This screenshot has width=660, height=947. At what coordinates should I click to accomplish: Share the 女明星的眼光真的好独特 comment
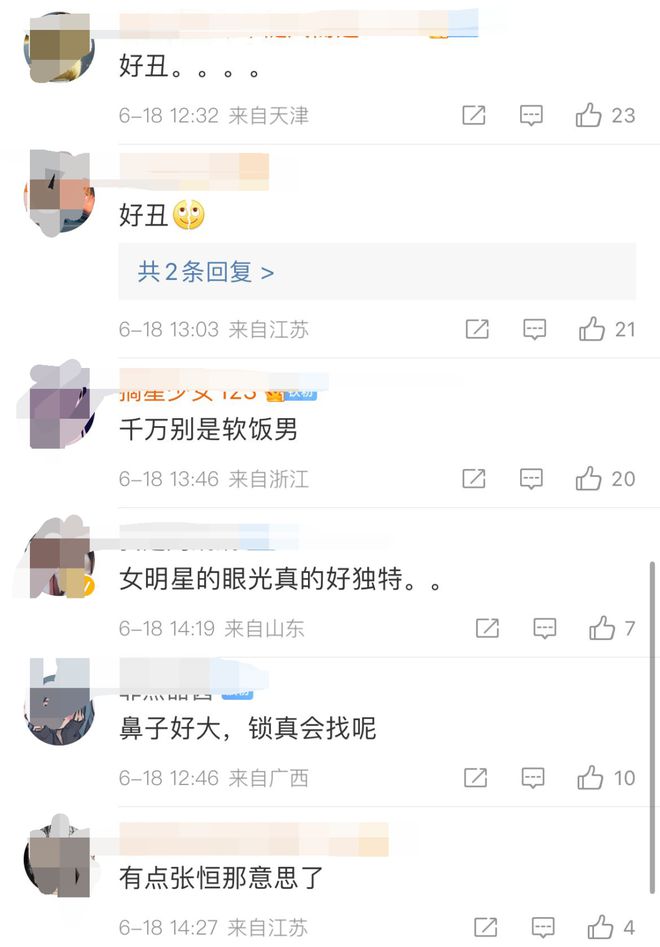487,629
